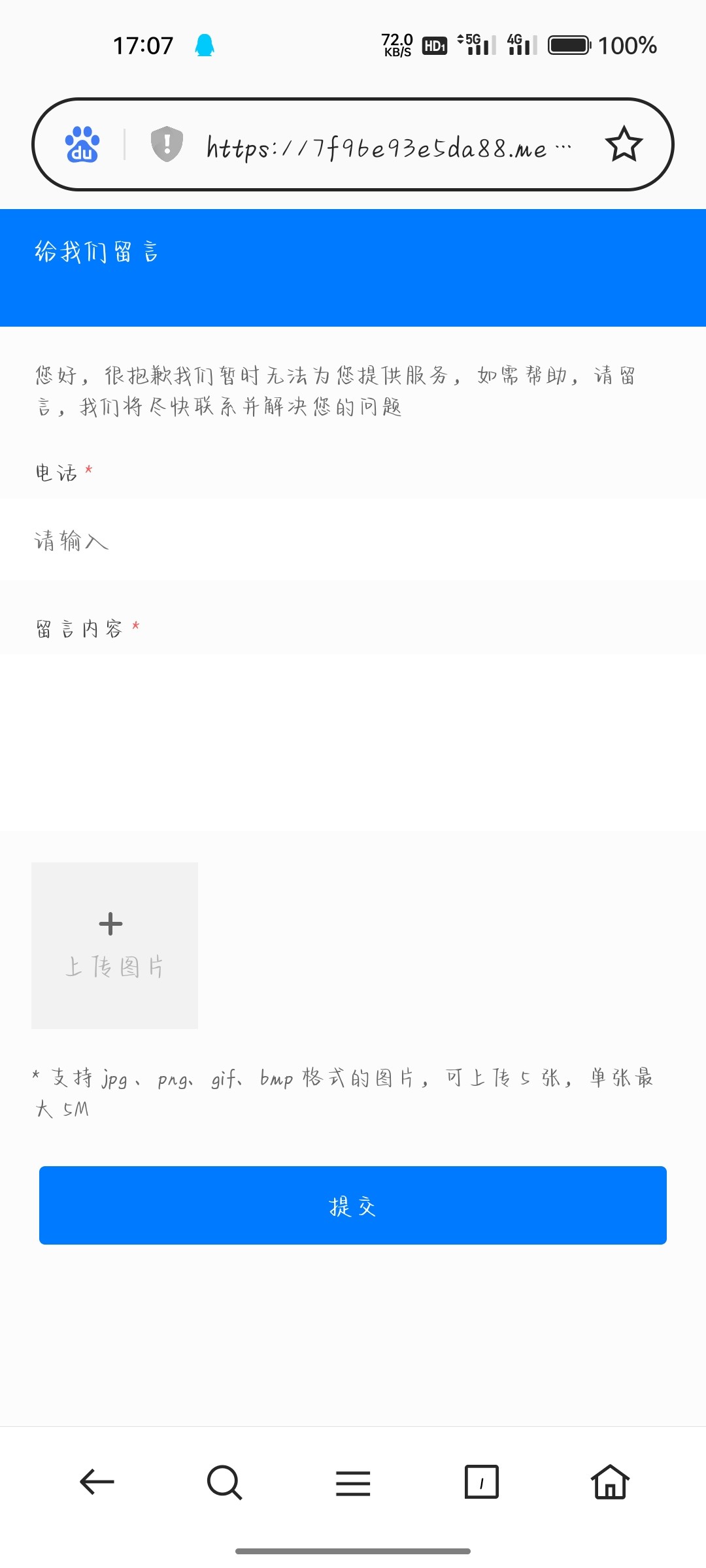Viewport: 706px width, 1568px height.
Task: Go to the browser home page
Action: click(x=610, y=1482)
